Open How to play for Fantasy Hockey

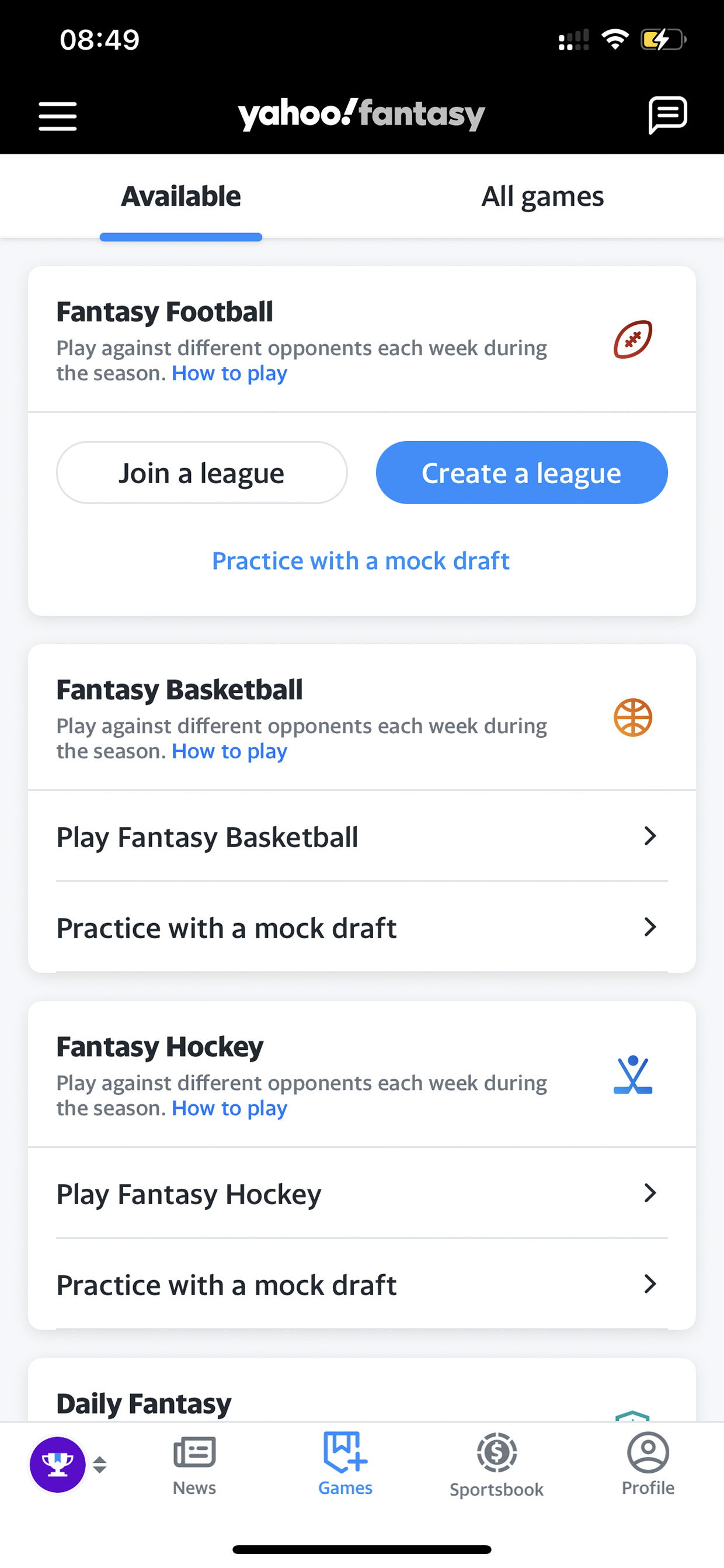(229, 1108)
